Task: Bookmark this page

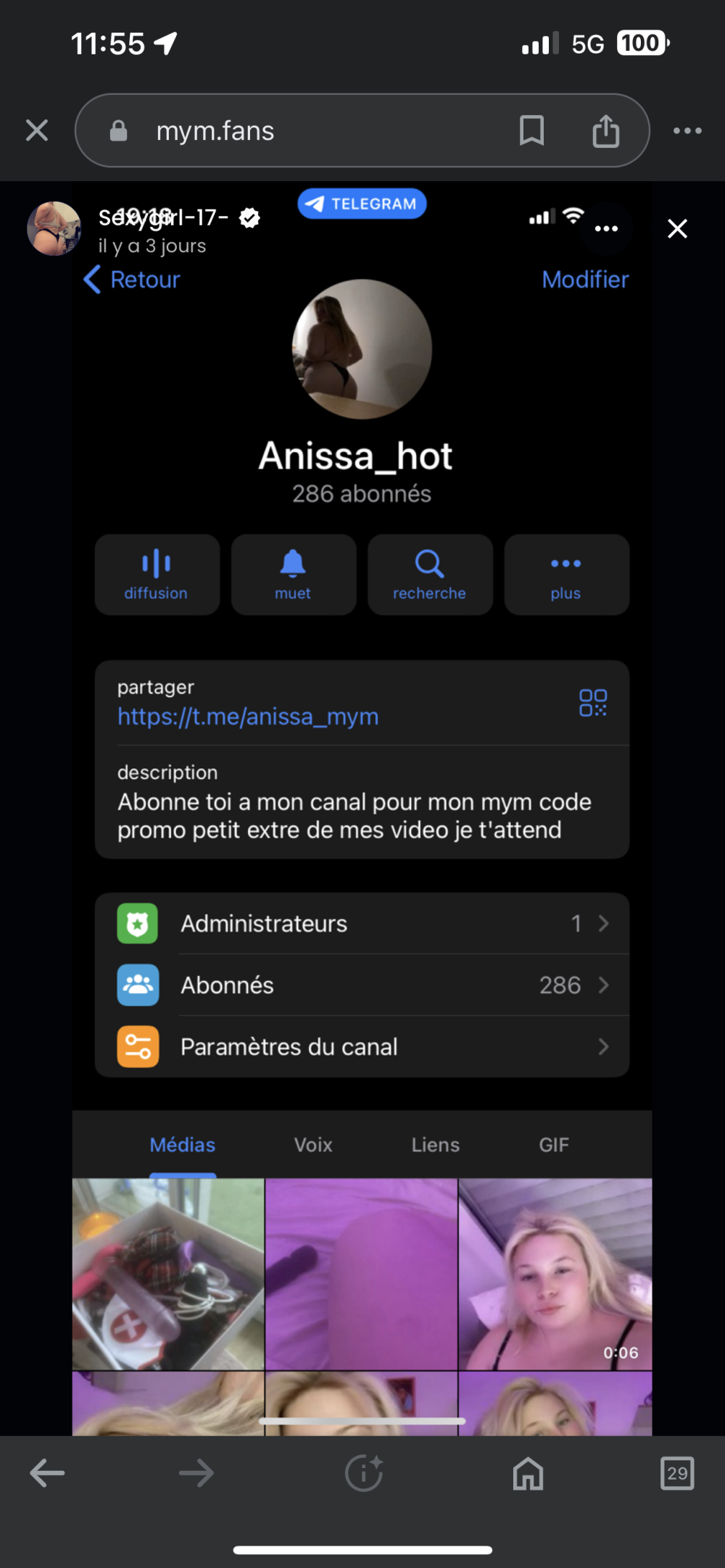Action: 531,131
